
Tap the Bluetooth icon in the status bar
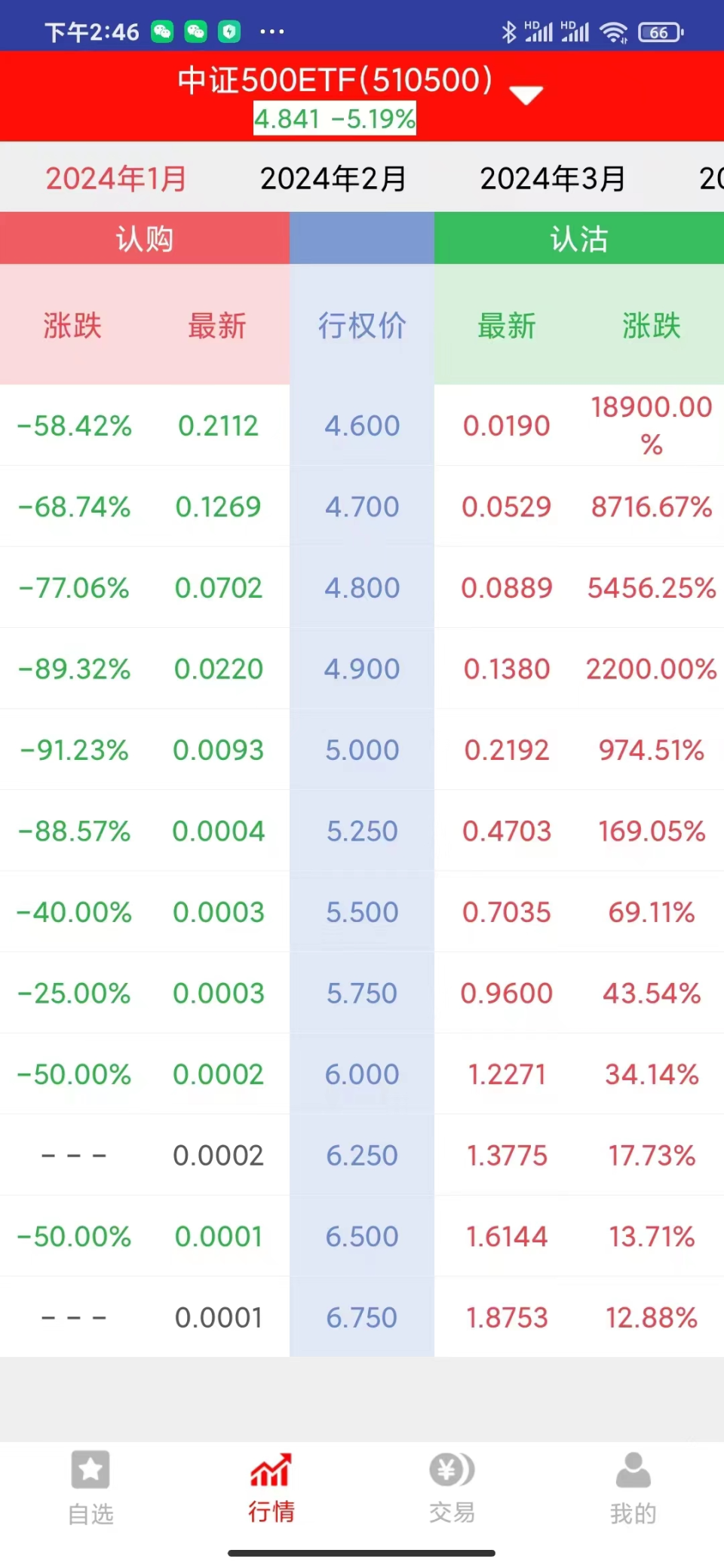coord(510,30)
